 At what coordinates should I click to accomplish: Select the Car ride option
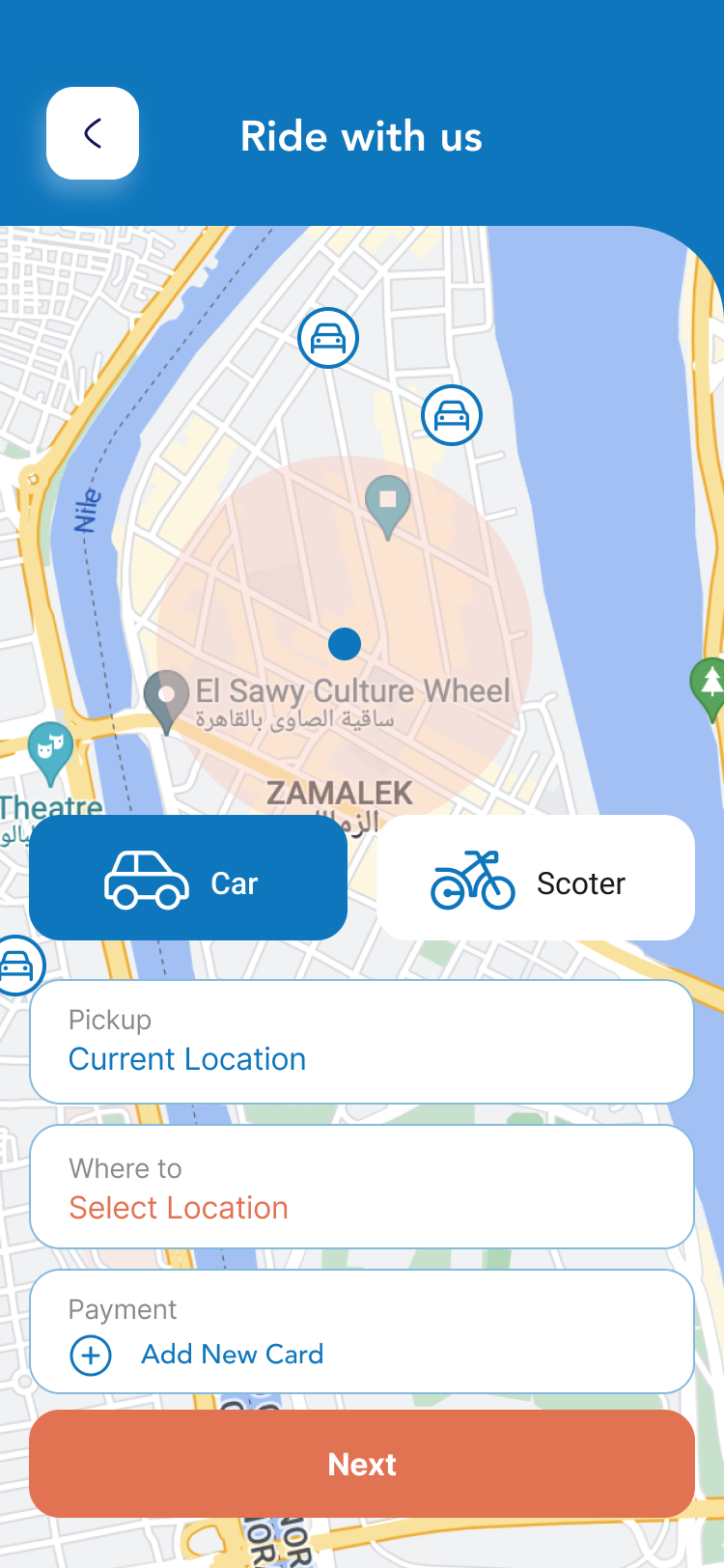[188, 878]
